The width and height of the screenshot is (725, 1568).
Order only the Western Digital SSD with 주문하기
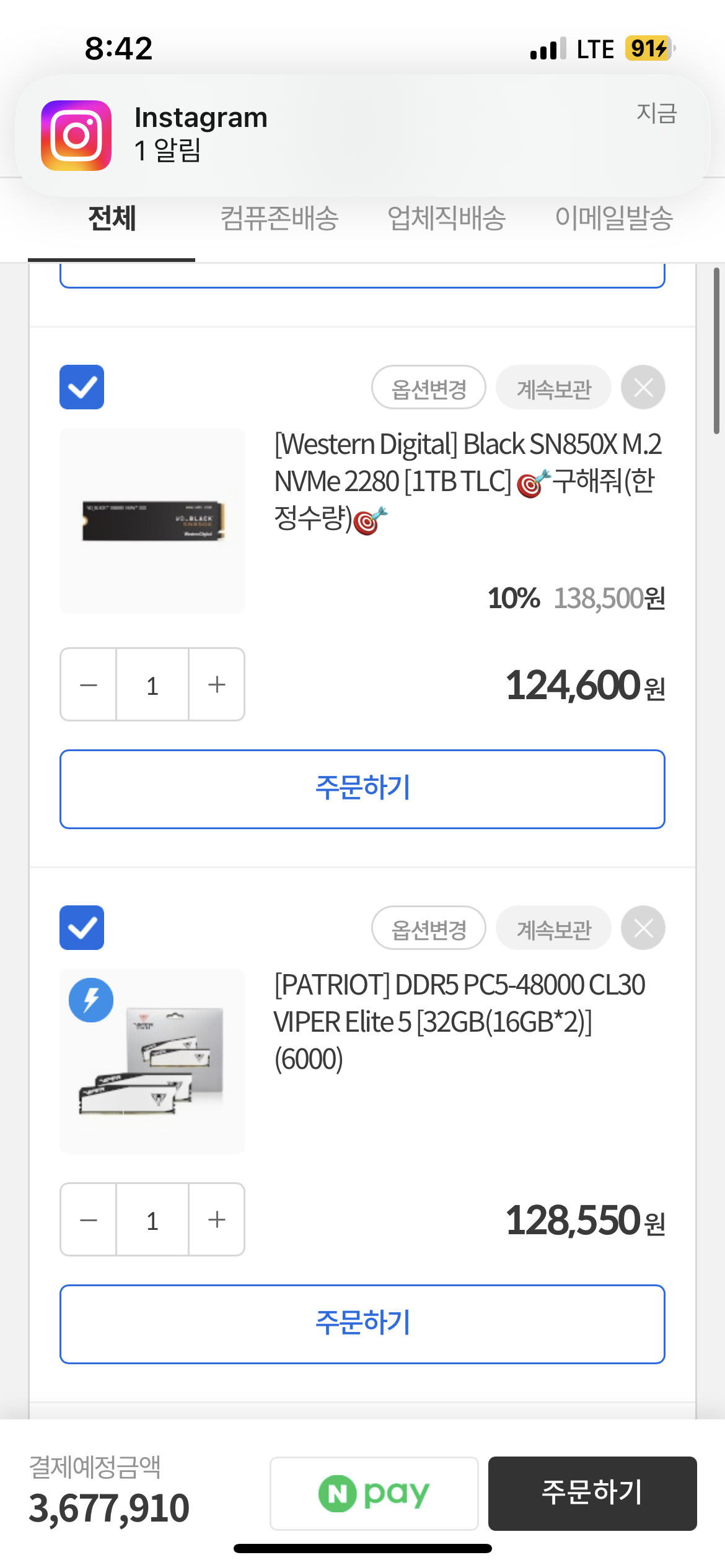[x=362, y=789]
